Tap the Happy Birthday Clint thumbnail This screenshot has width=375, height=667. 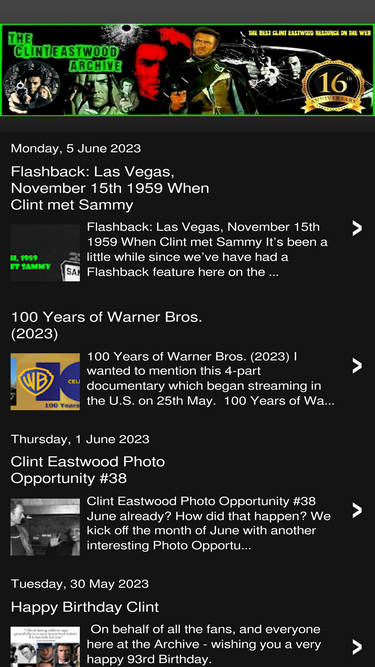pyautogui.click(x=45, y=647)
